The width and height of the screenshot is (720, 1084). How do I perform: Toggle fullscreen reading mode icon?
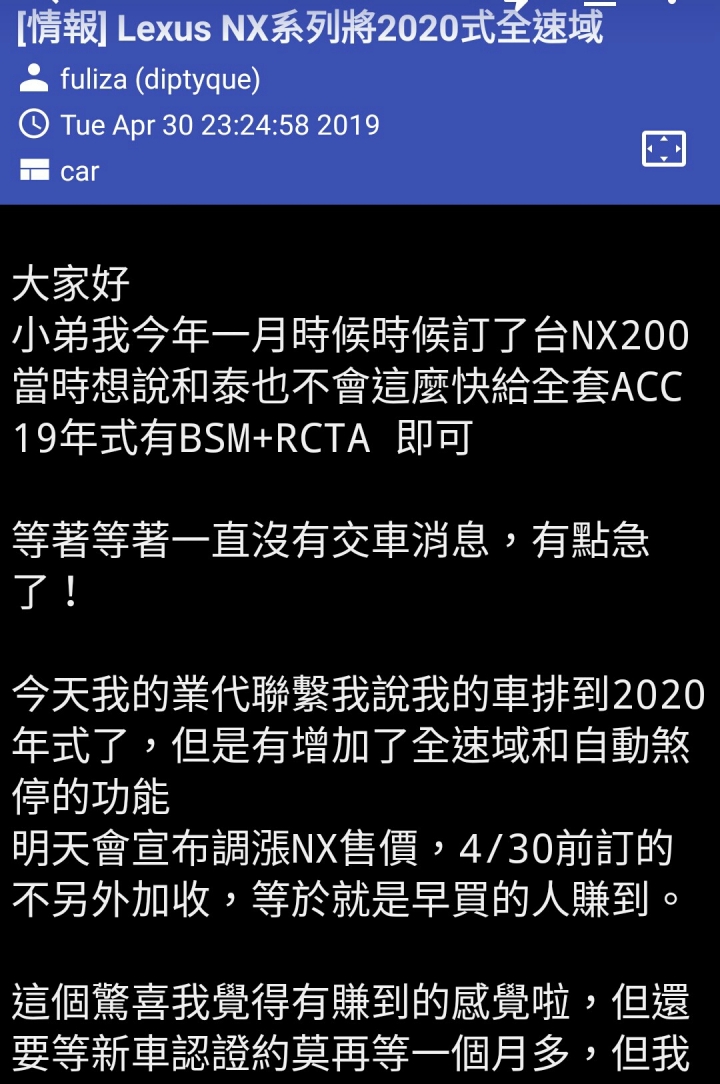tap(663, 150)
